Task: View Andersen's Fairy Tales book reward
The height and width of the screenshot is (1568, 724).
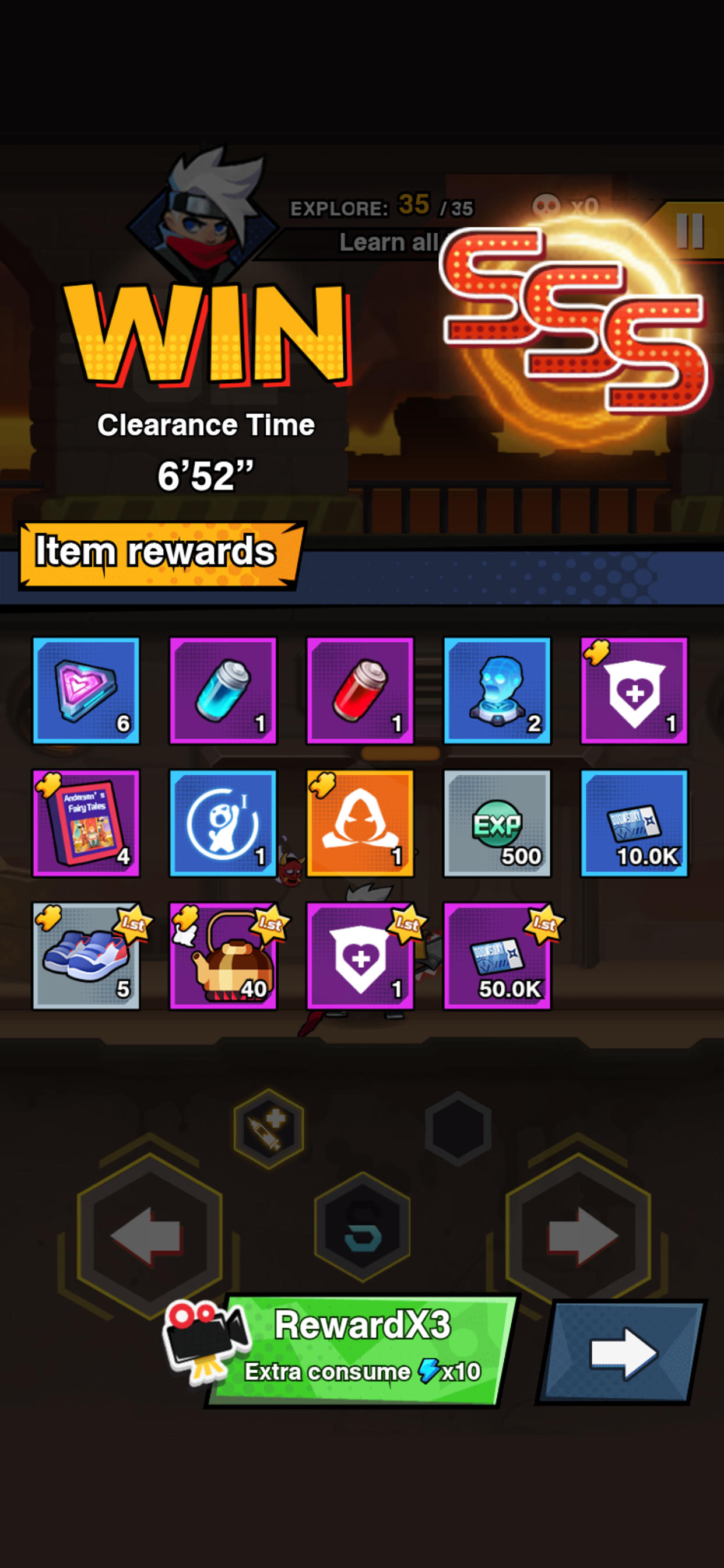Action: (x=86, y=824)
